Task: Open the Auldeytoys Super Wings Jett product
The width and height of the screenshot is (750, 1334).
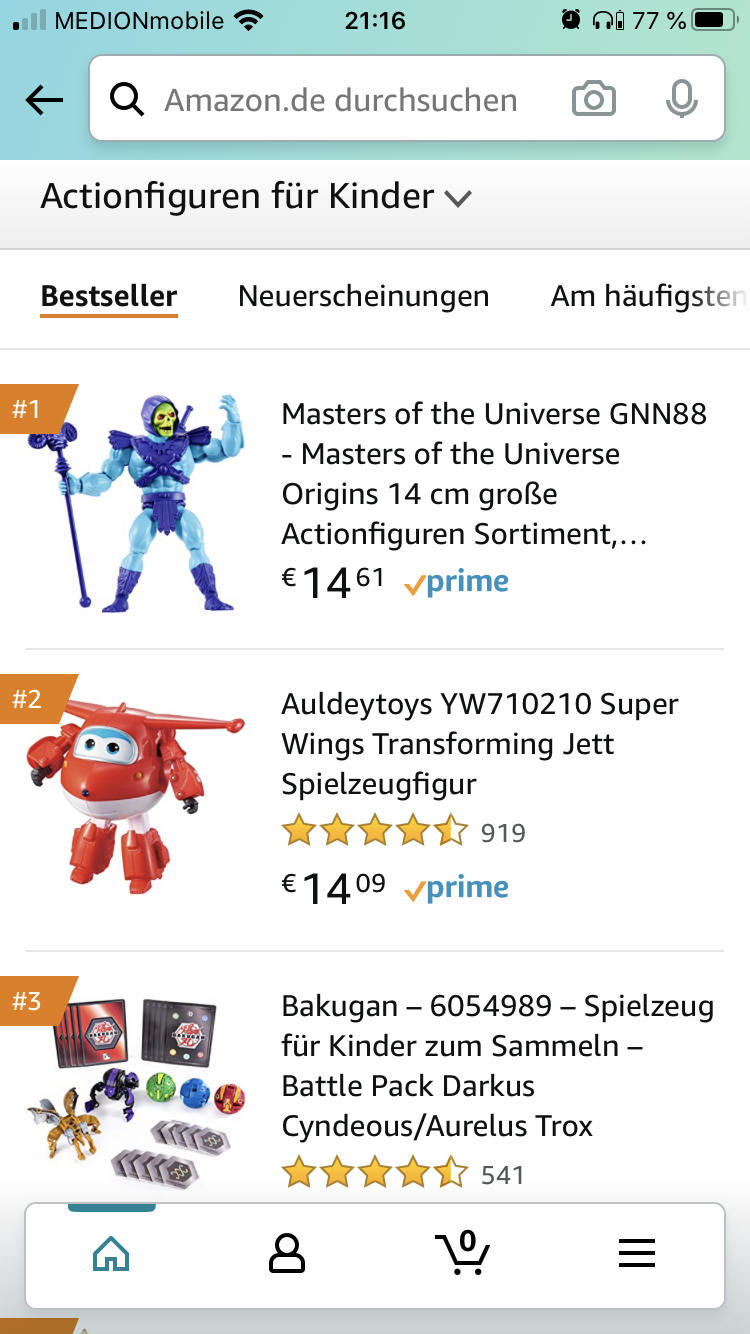Action: click(x=375, y=800)
